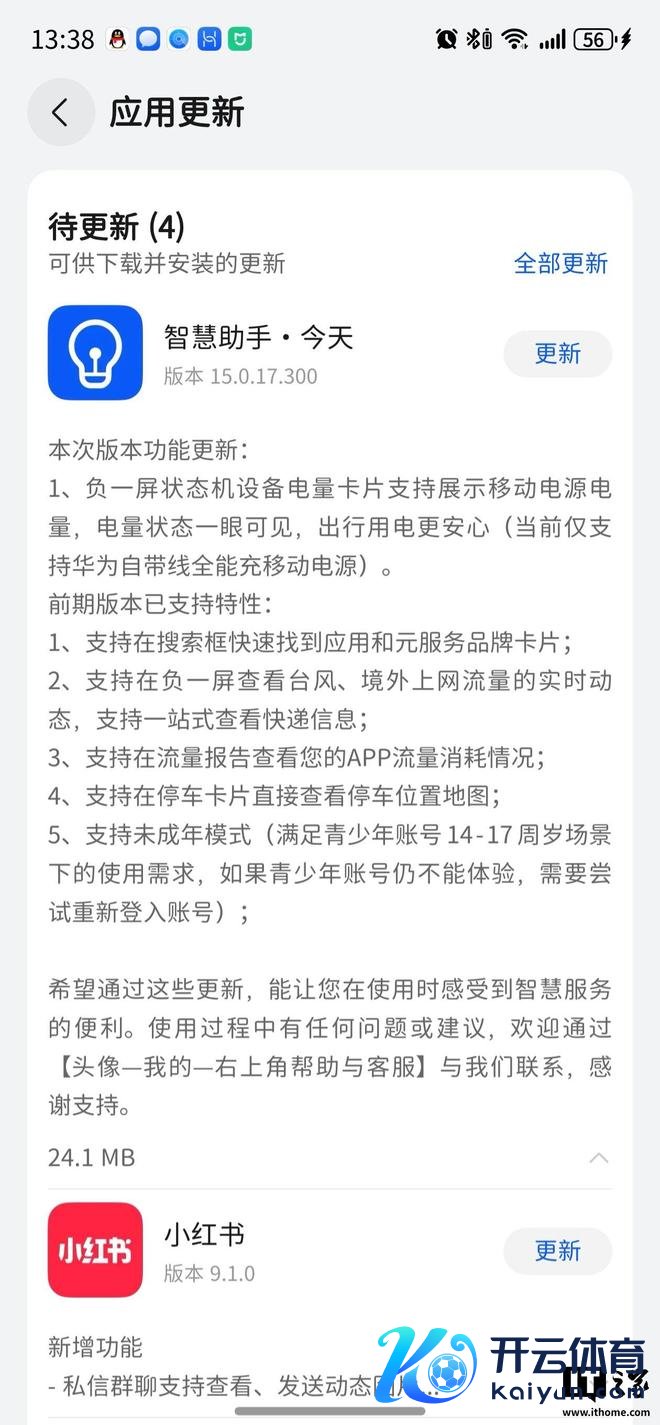Open 智慧助手·今天 app details
The image size is (660, 1425).
coord(96,353)
